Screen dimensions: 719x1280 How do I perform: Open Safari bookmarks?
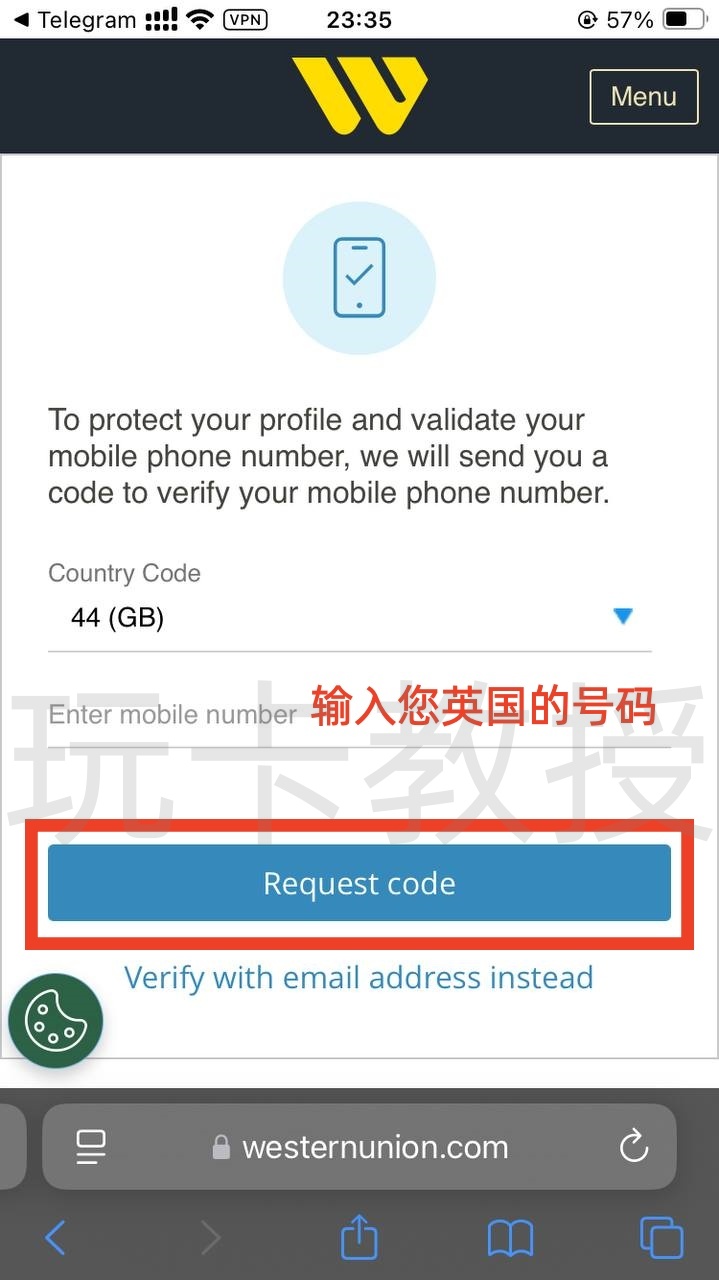pos(510,1238)
